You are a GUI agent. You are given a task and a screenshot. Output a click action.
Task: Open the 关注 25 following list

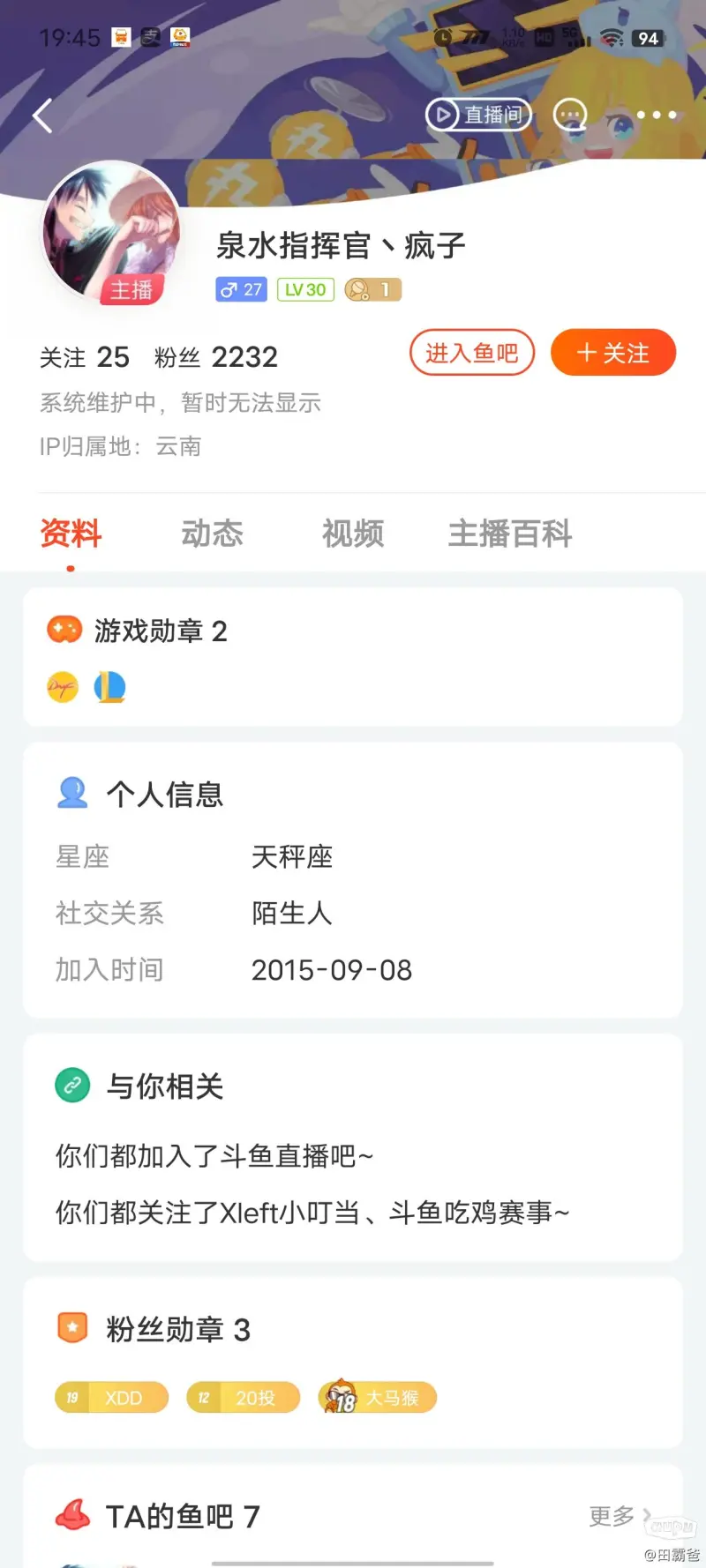point(85,357)
